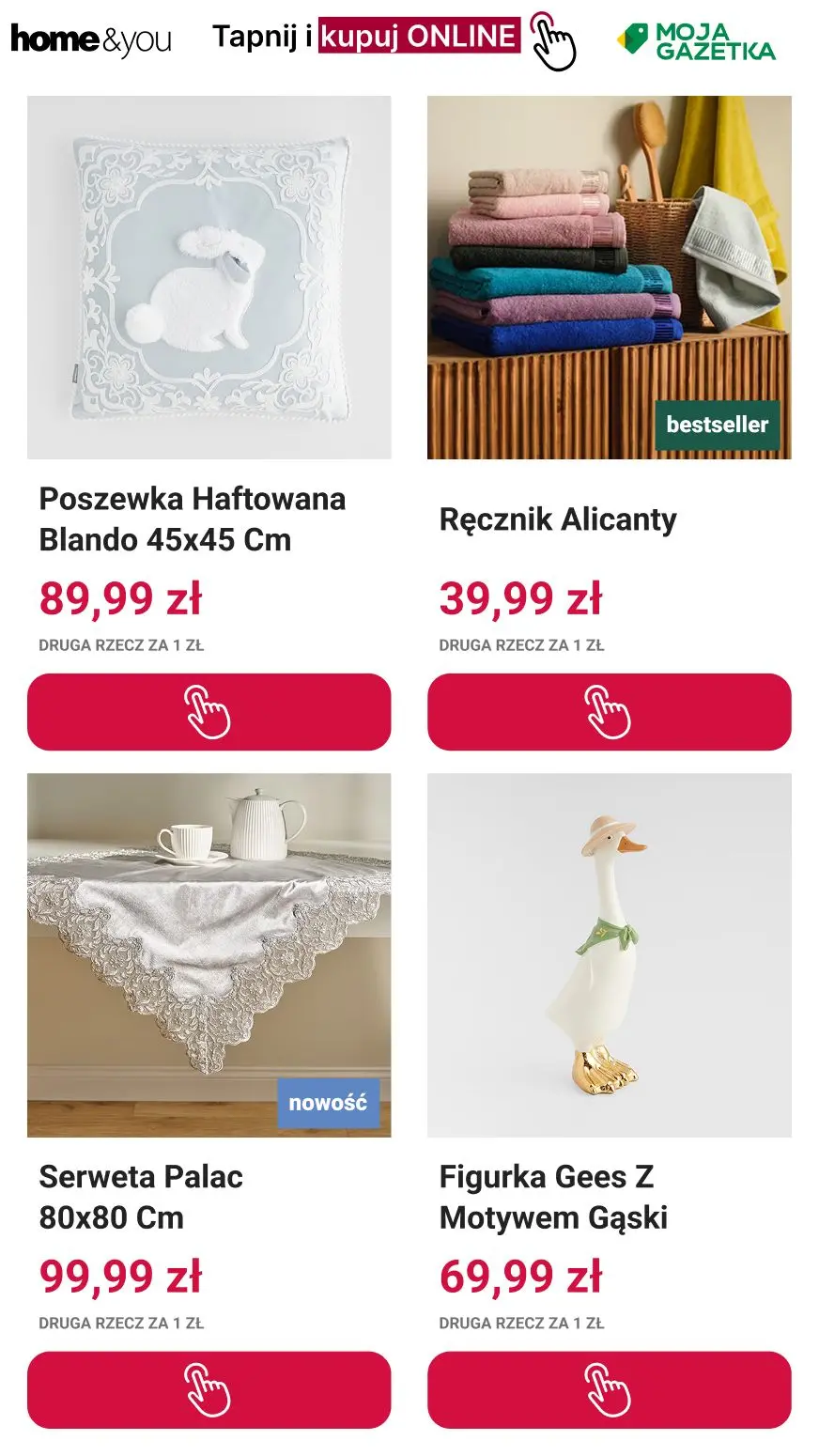Click the embroidered rabbit pillow thumbnail
819x1456 pixels.
click(x=209, y=272)
